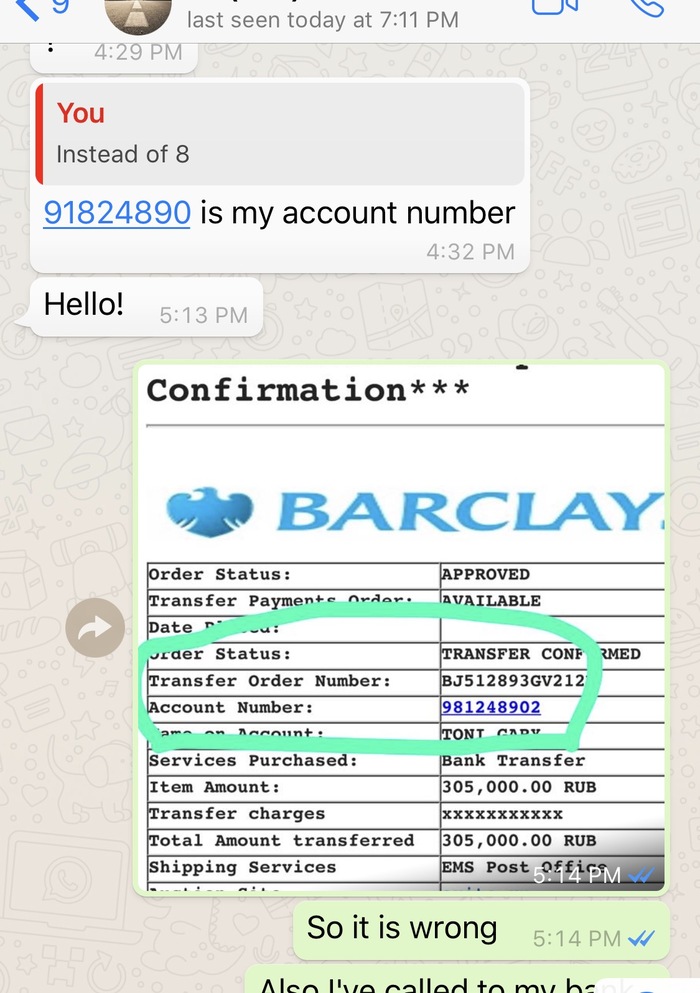Forward the confirmation image
The height and width of the screenshot is (993, 700).
coord(95,628)
